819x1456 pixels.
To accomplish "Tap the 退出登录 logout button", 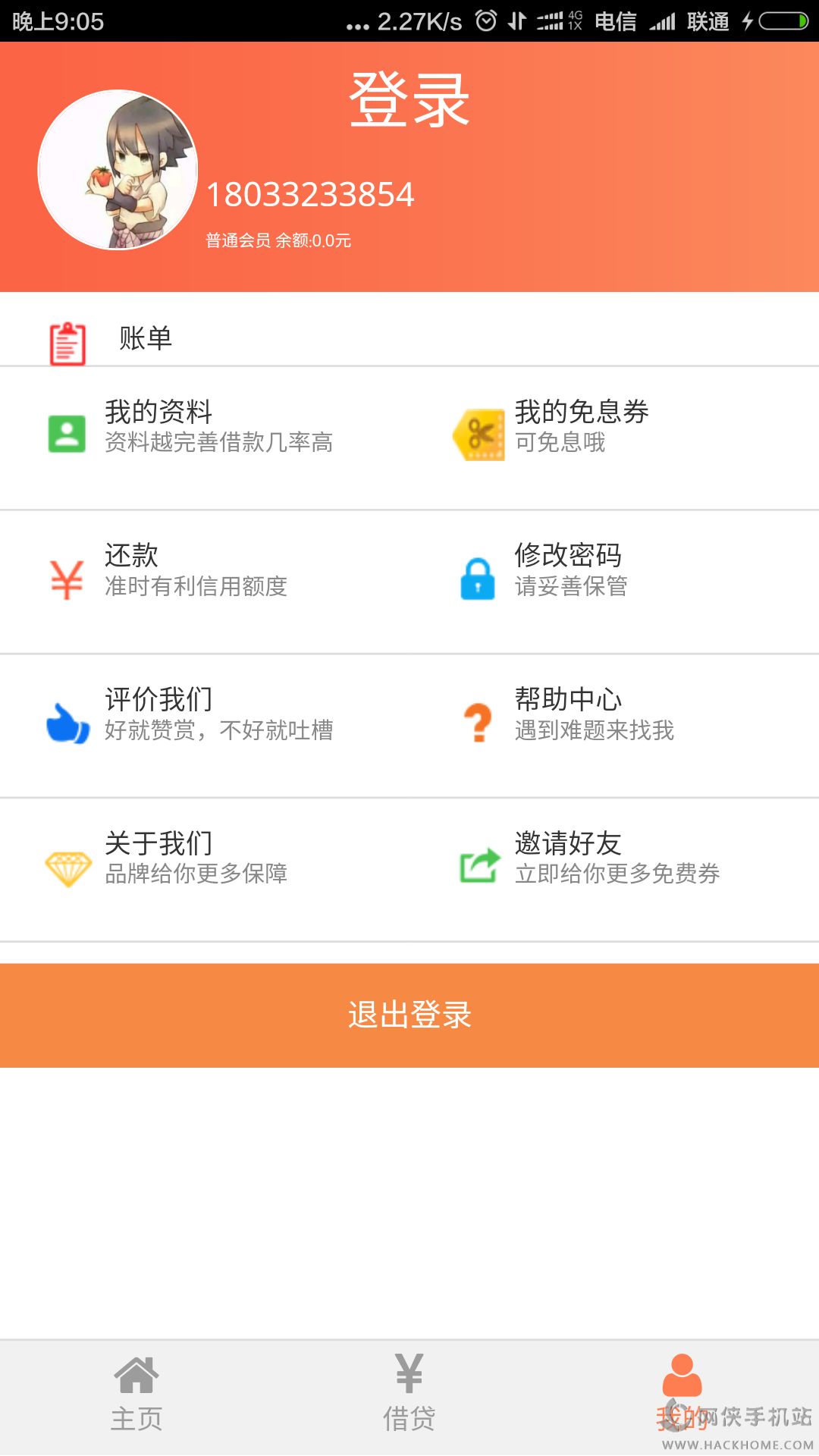I will 409,1015.
